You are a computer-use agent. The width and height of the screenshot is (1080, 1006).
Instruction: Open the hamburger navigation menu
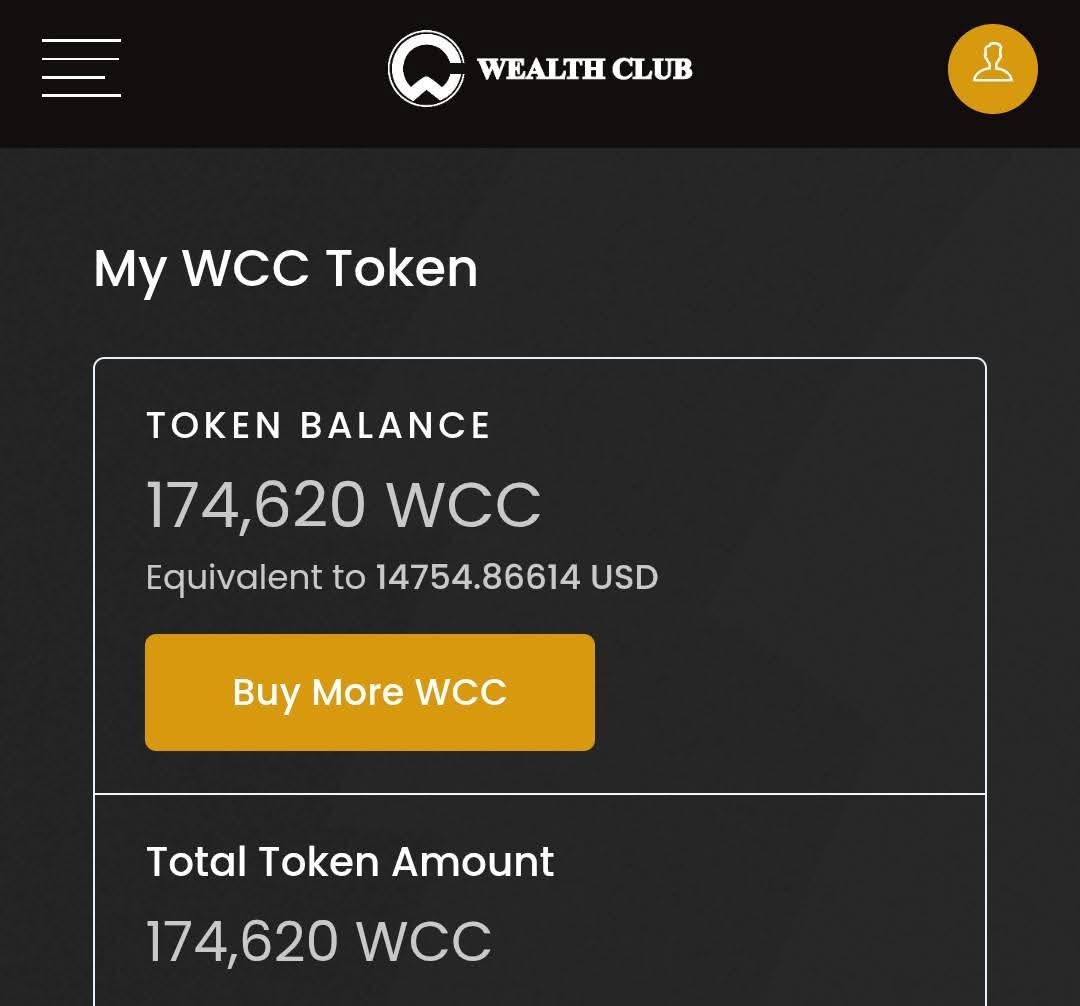coord(81,68)
